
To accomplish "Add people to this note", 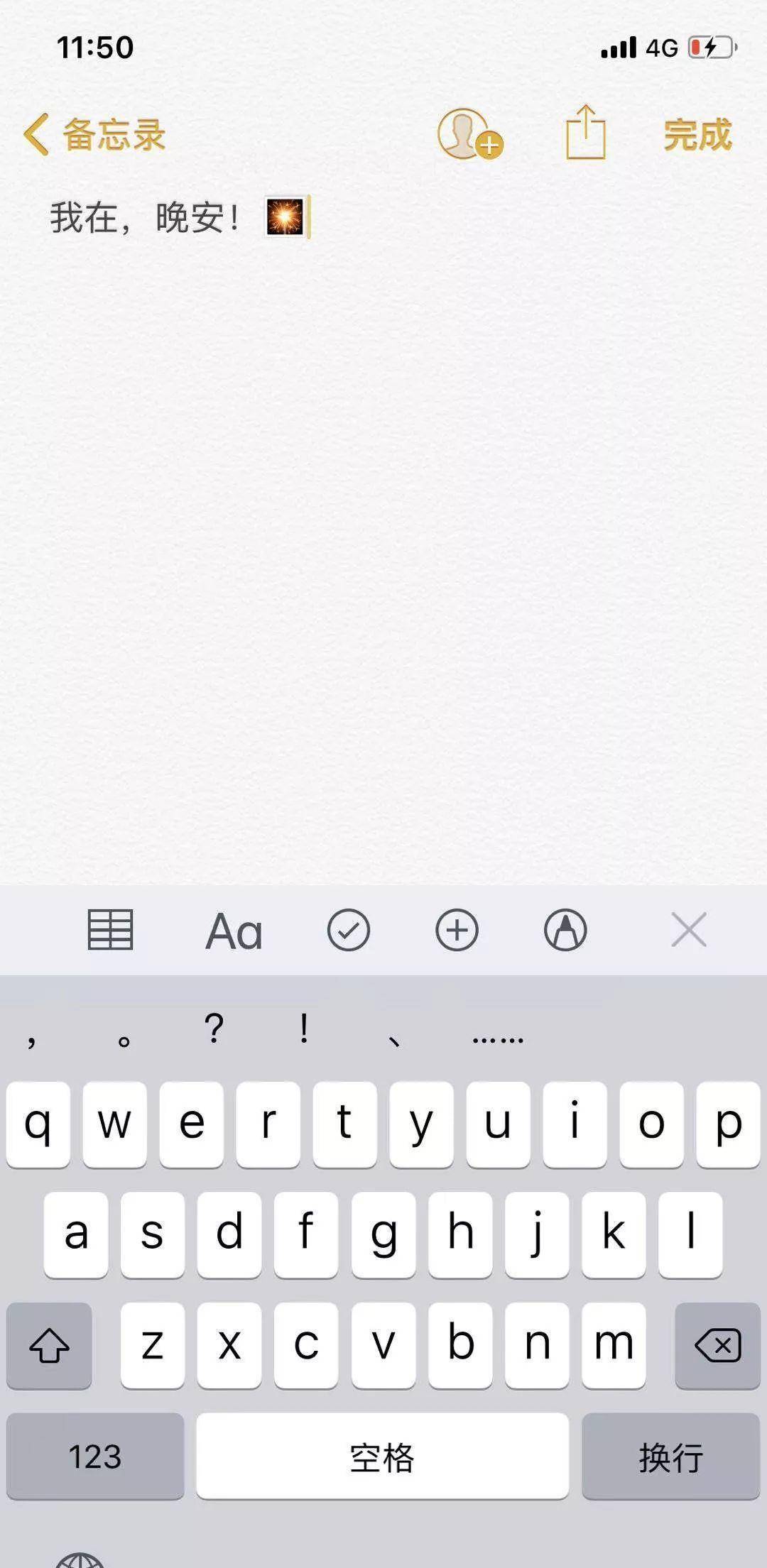I will pyautogui.click(x=469, y=133).
